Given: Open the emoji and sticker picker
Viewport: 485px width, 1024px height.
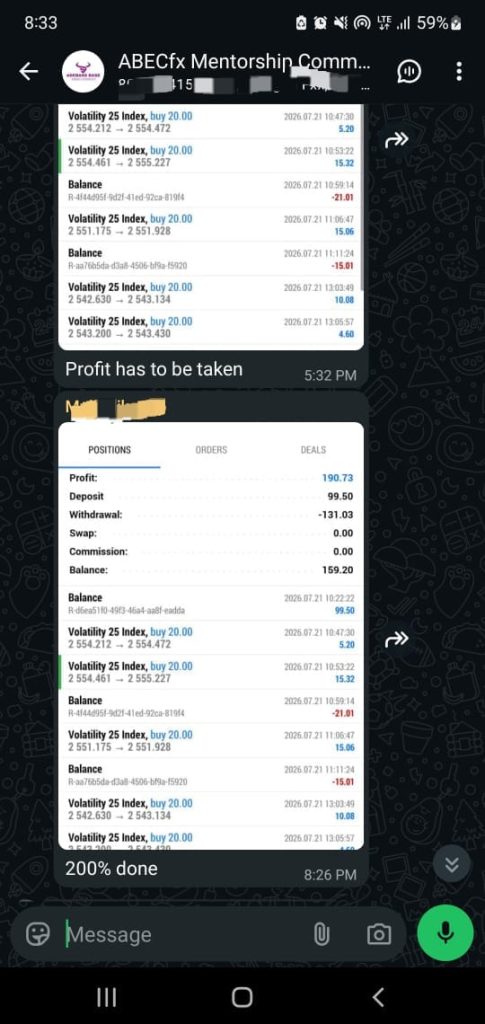Looking at the screenshot, I should 38,935.
